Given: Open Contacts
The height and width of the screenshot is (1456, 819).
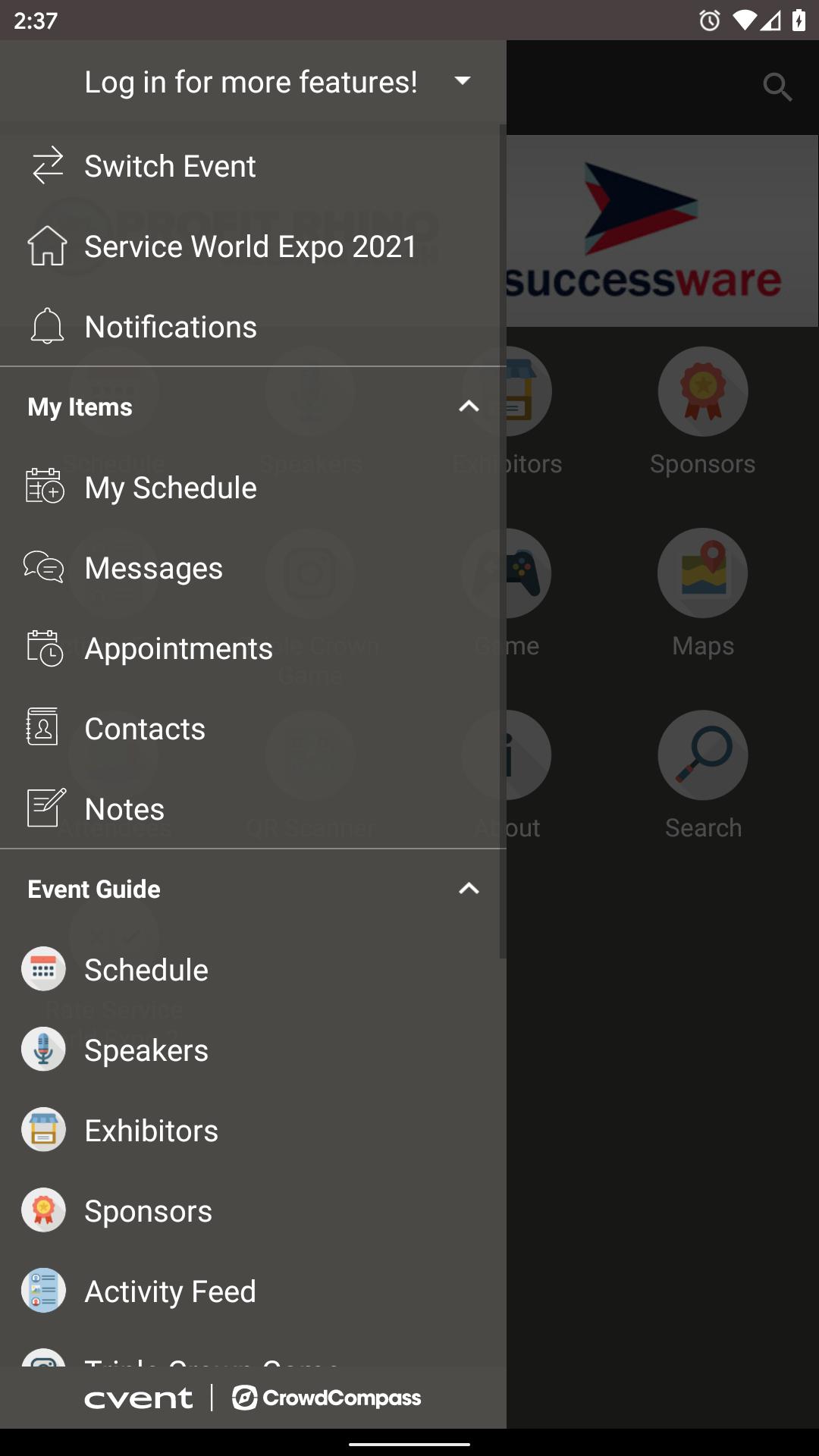Looking at the screenshot, I should click(x=145, y=729).
